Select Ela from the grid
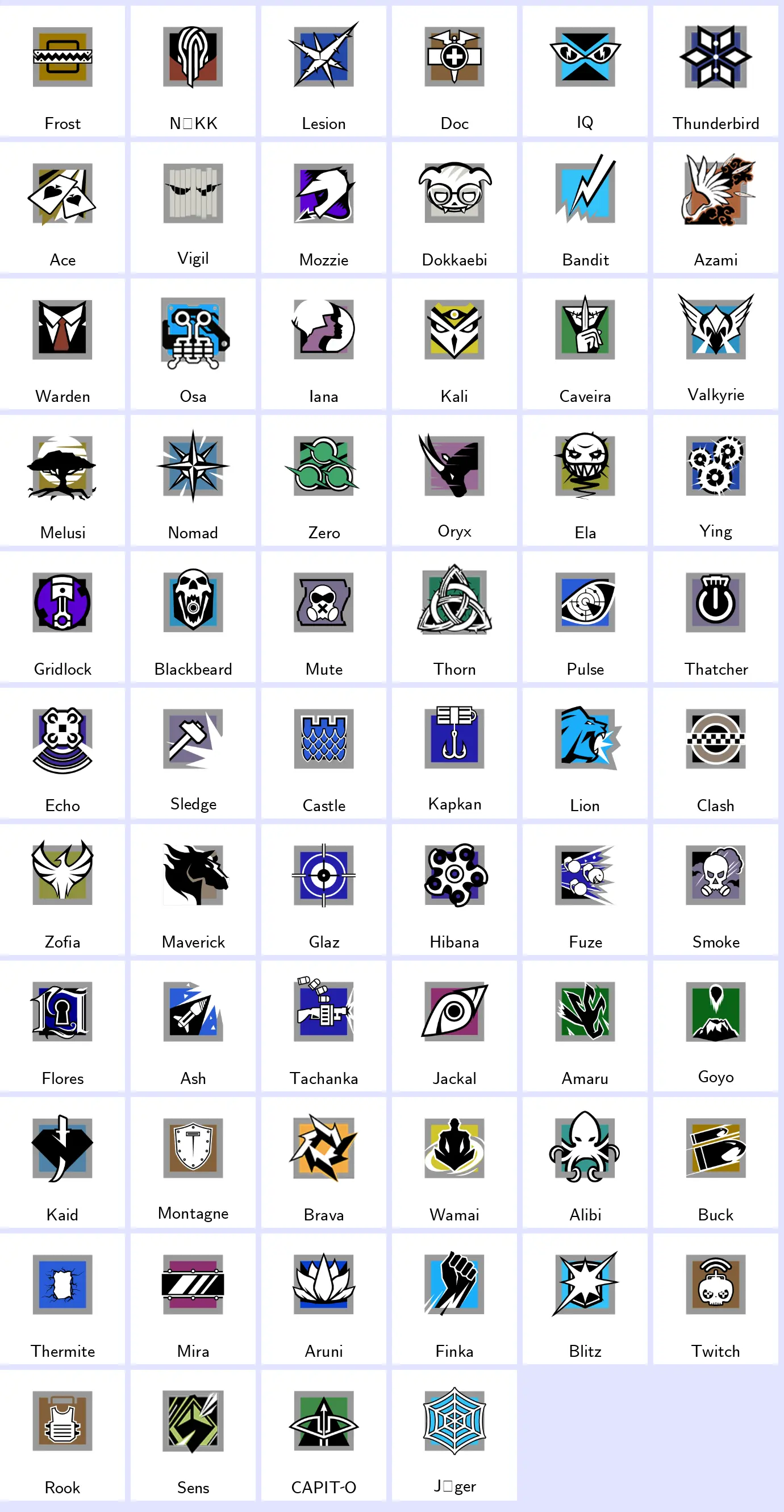784x1512 pixels. (585, 481)
